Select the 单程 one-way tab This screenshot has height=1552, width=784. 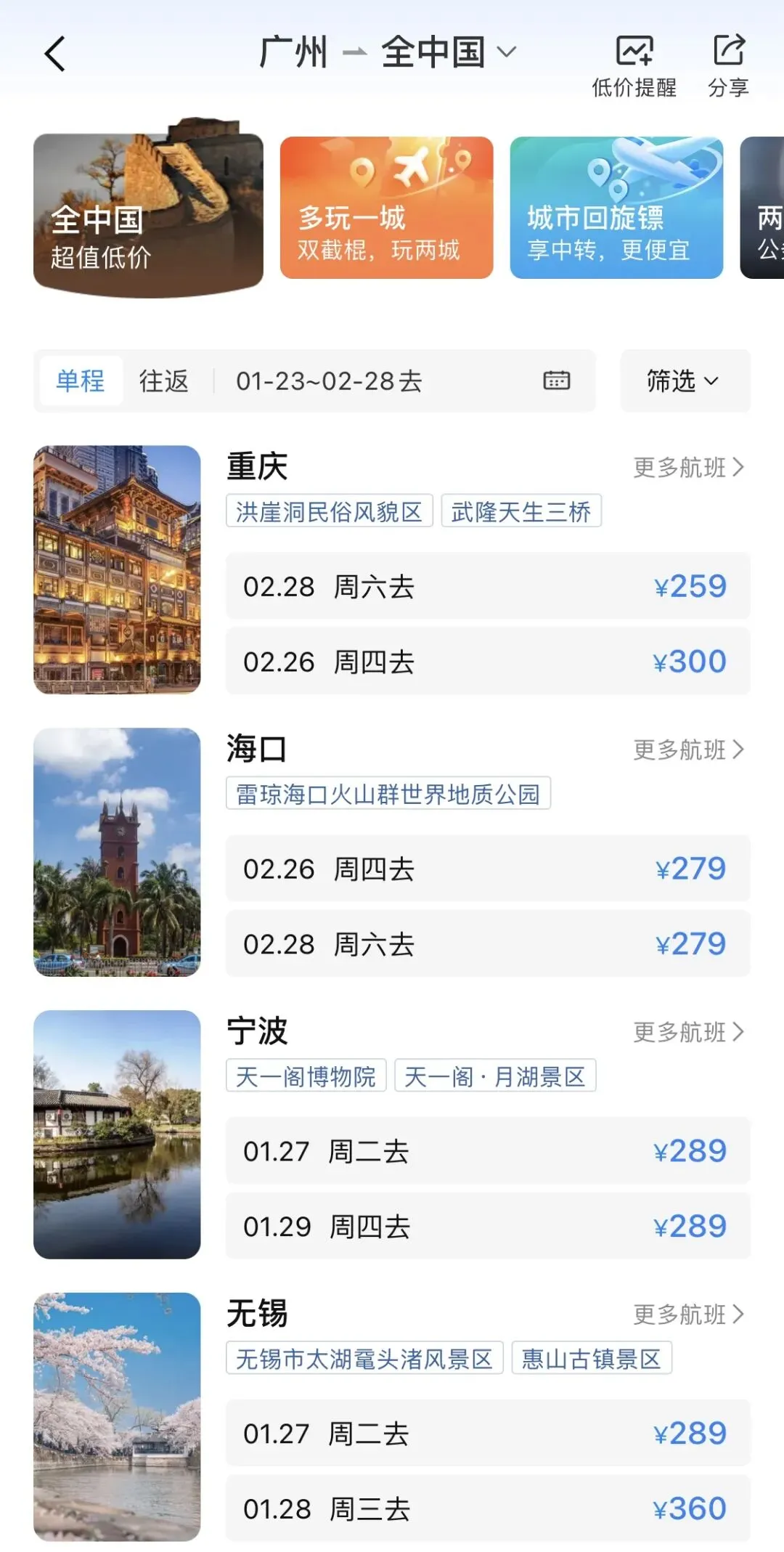click(81, 381)
